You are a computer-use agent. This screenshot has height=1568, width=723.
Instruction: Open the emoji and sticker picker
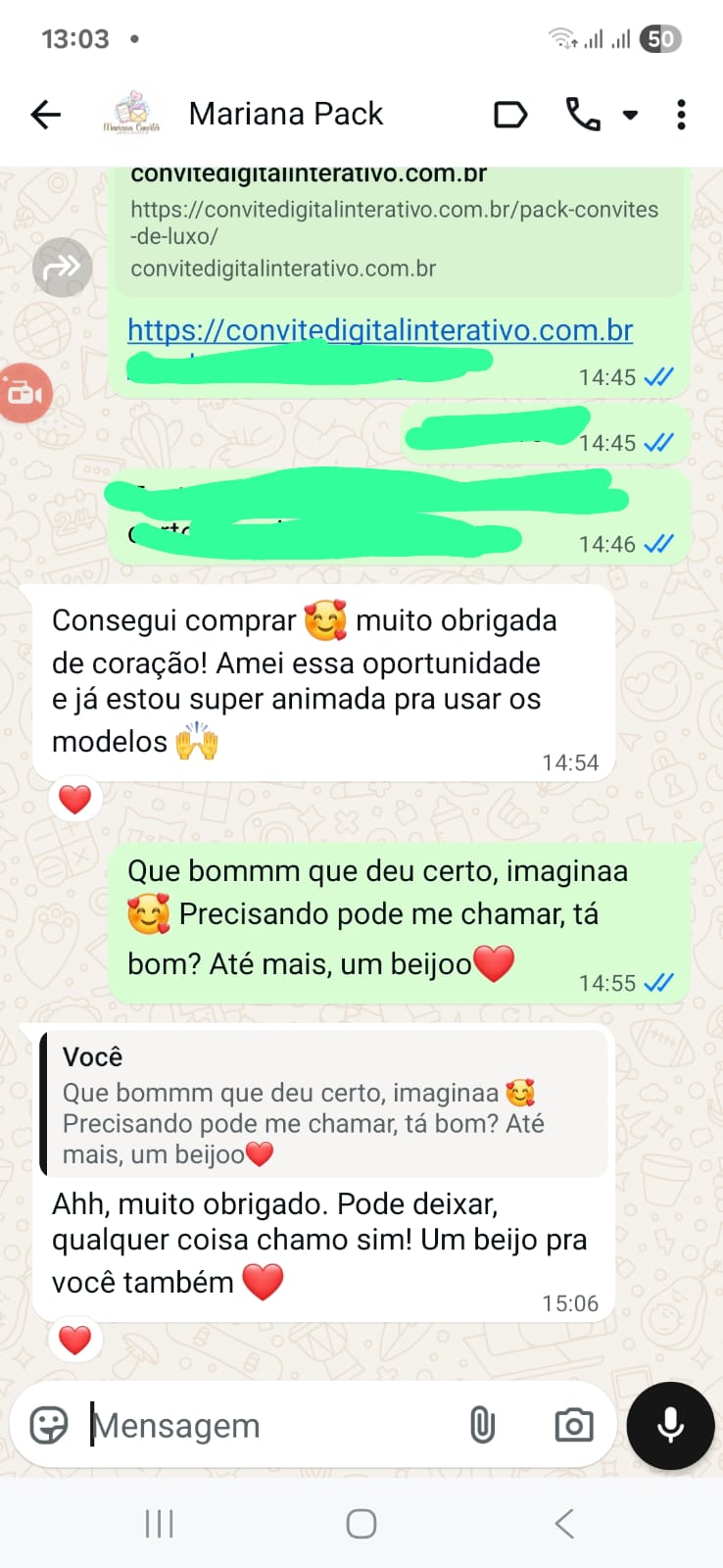[x=49, y=1425]
